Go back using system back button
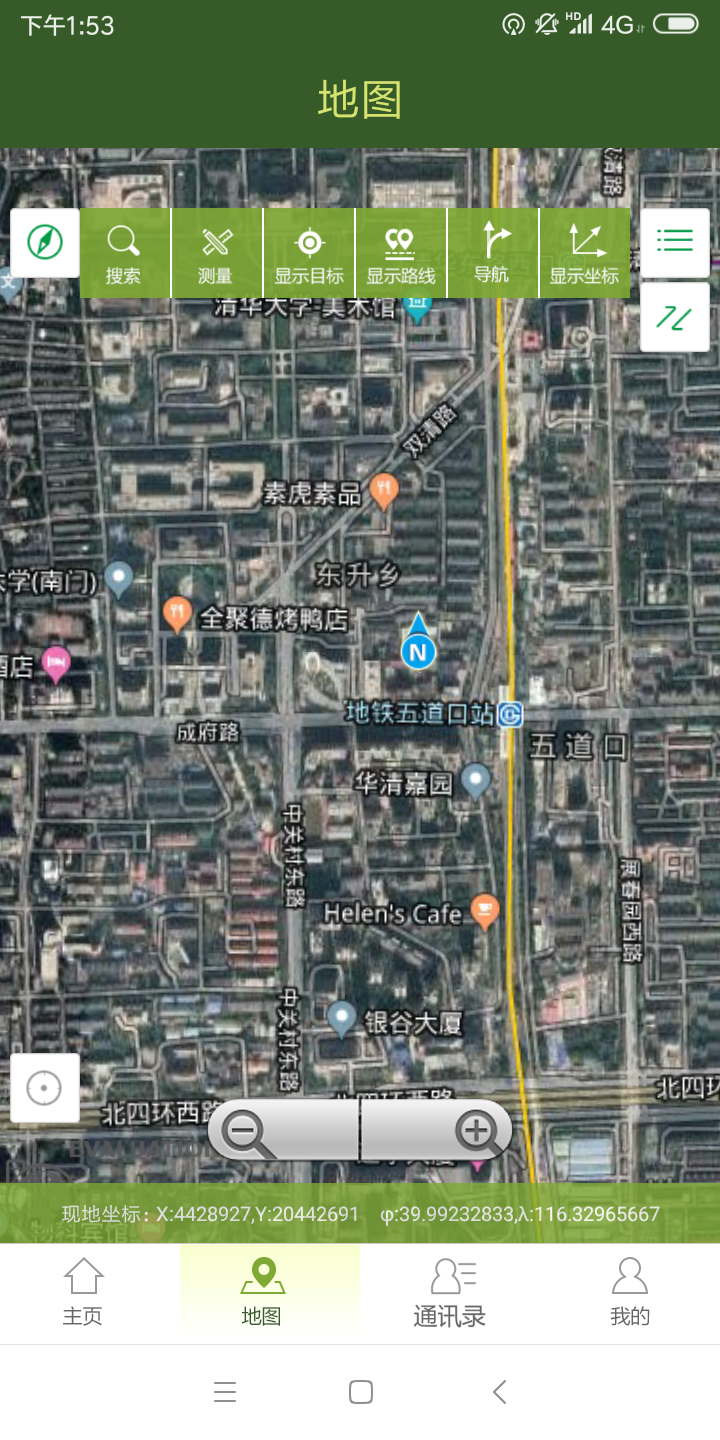 500,1391
